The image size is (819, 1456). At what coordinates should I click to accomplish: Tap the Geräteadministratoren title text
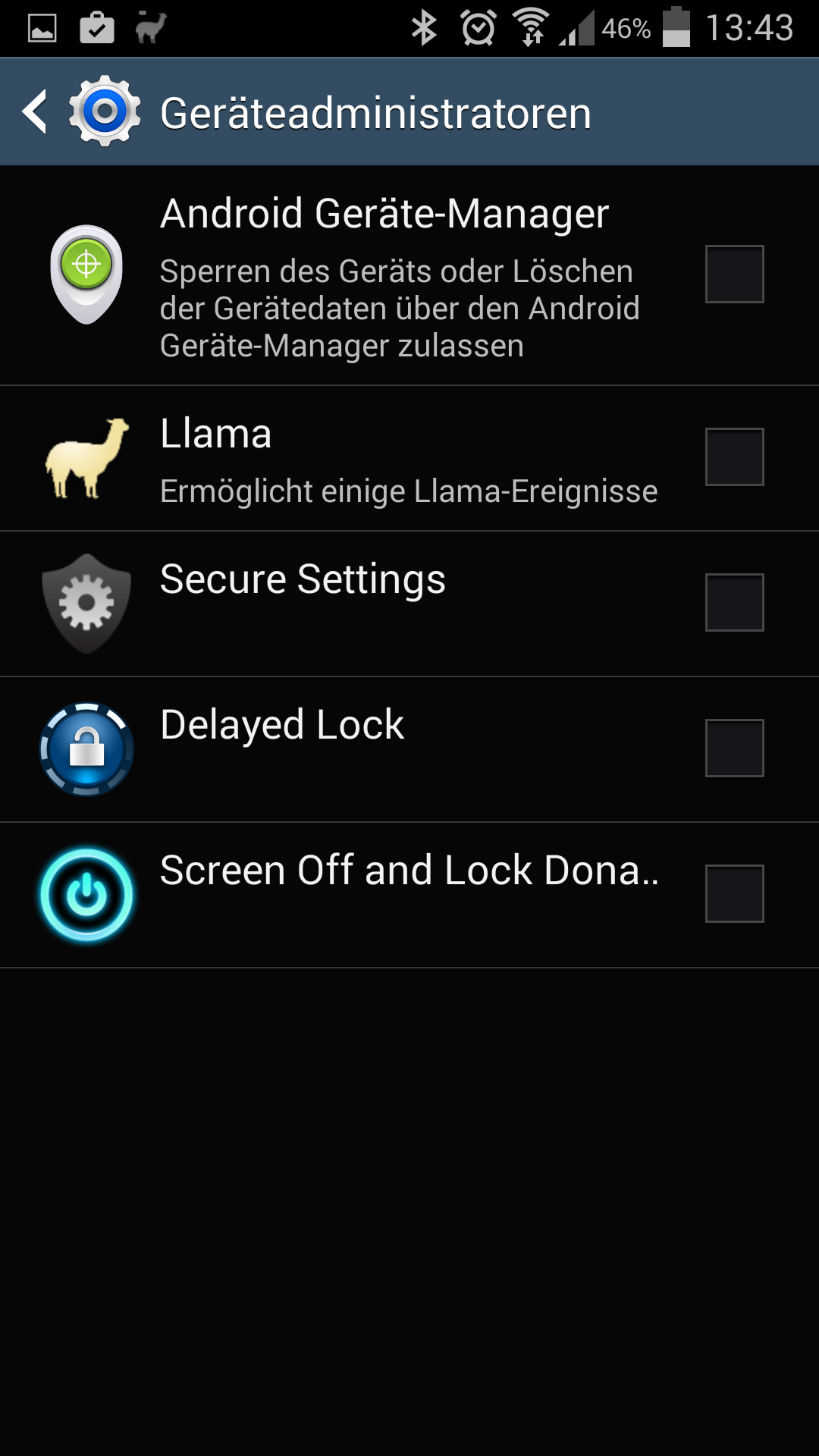pos(375,111)
